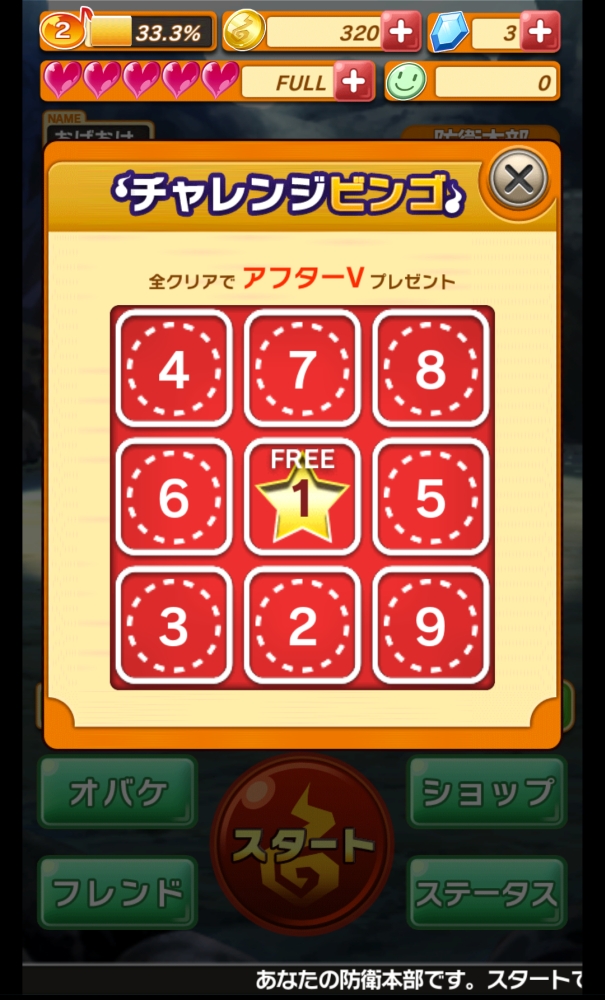Close the チャレンジビンゴ dialog

pos(518,181)
